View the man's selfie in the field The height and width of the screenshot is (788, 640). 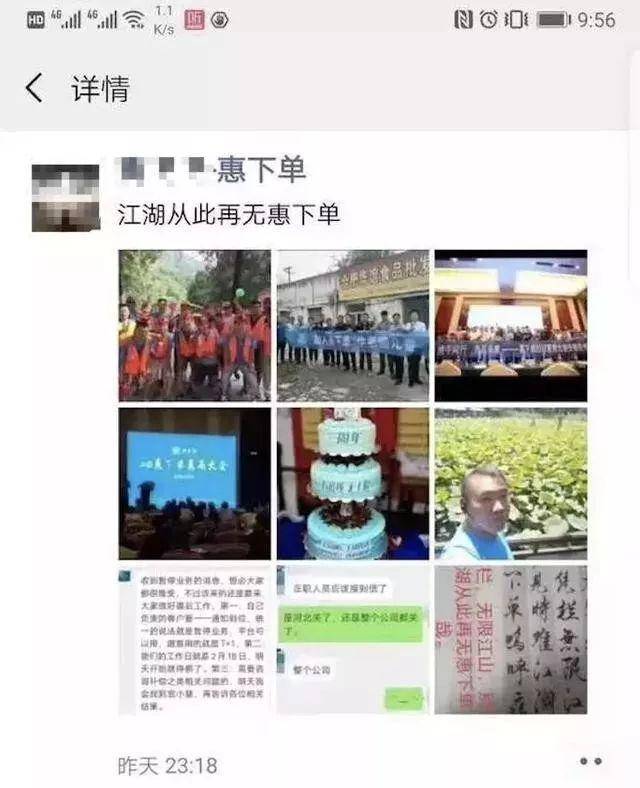(510, 483)
